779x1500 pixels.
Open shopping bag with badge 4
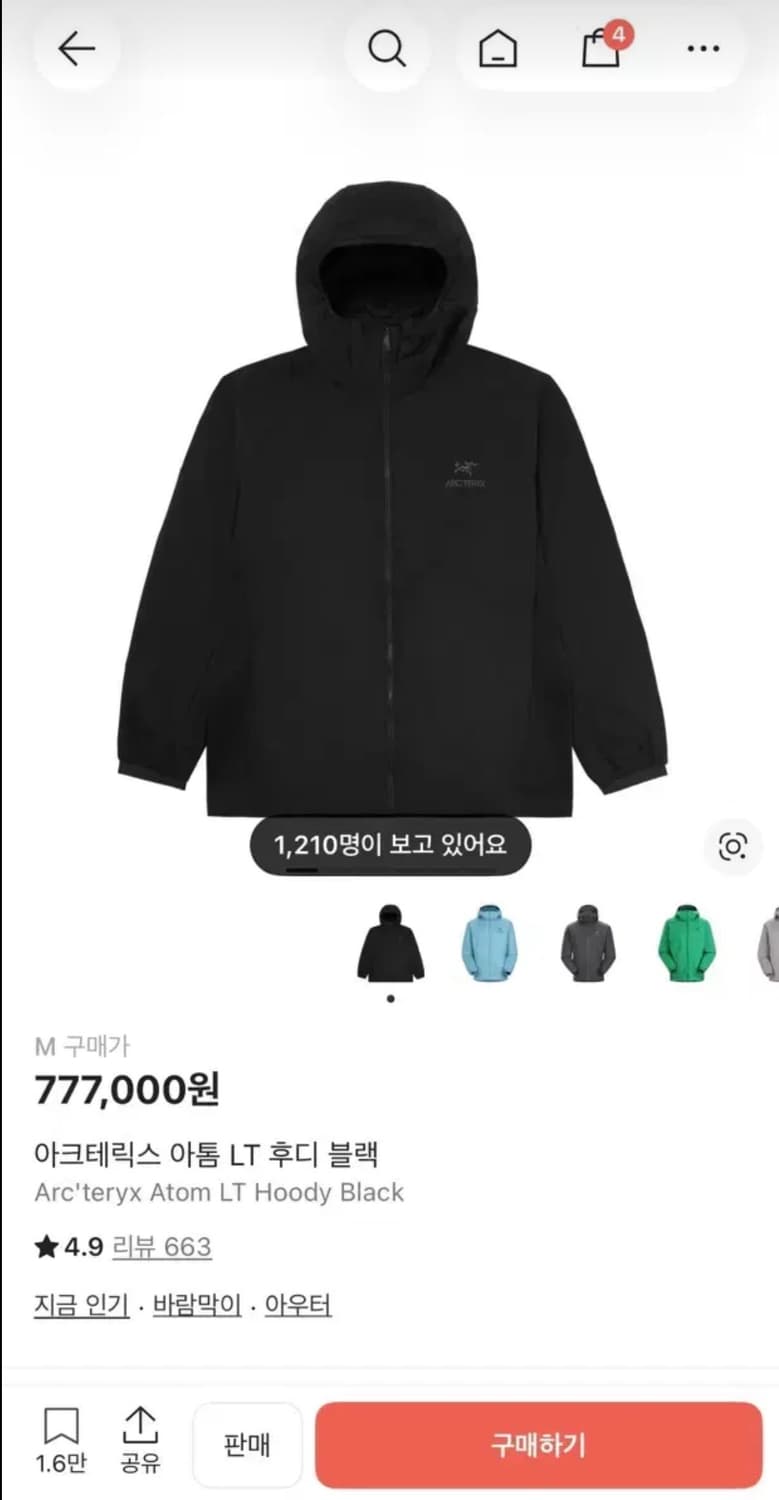coord(601,48)
